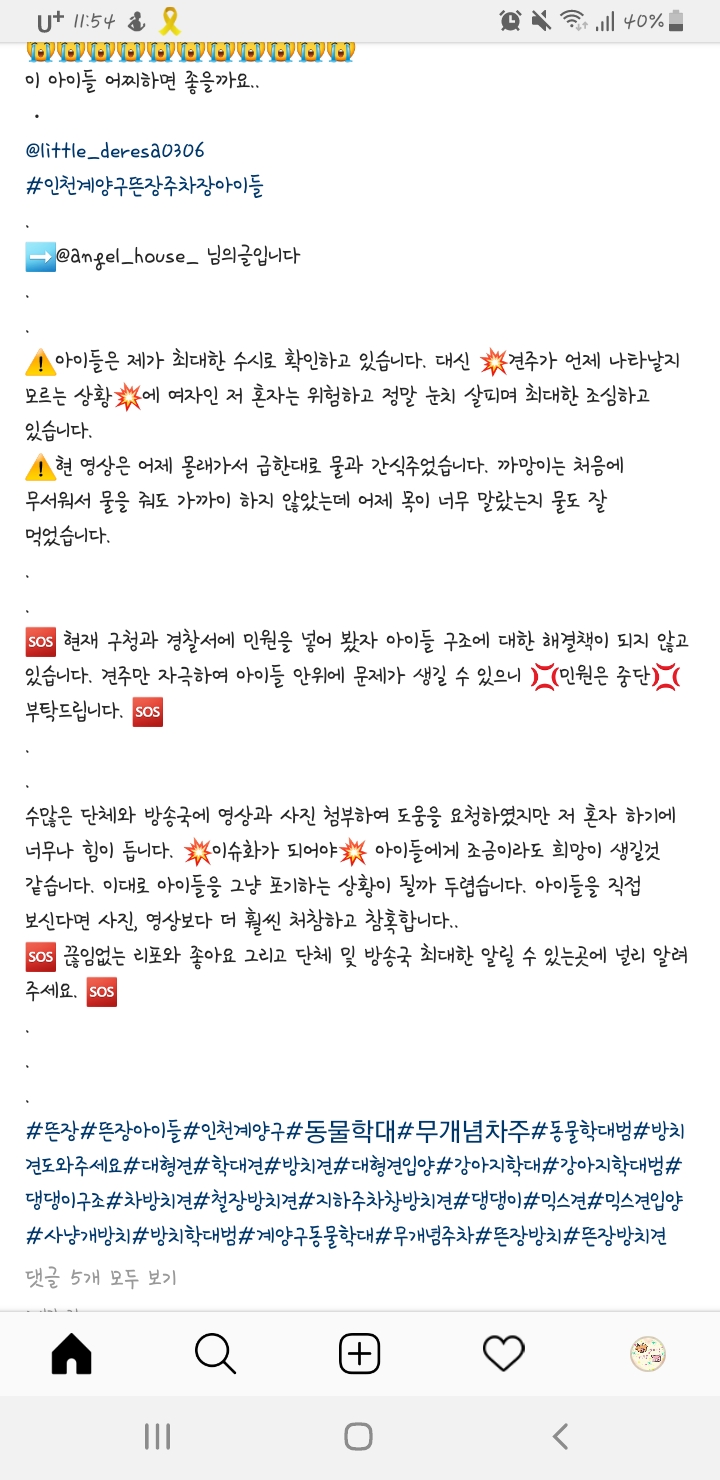Open the #무개념차주 hashtag
The height and width of the screenshot is (1480, 720).
point(464,1131)
